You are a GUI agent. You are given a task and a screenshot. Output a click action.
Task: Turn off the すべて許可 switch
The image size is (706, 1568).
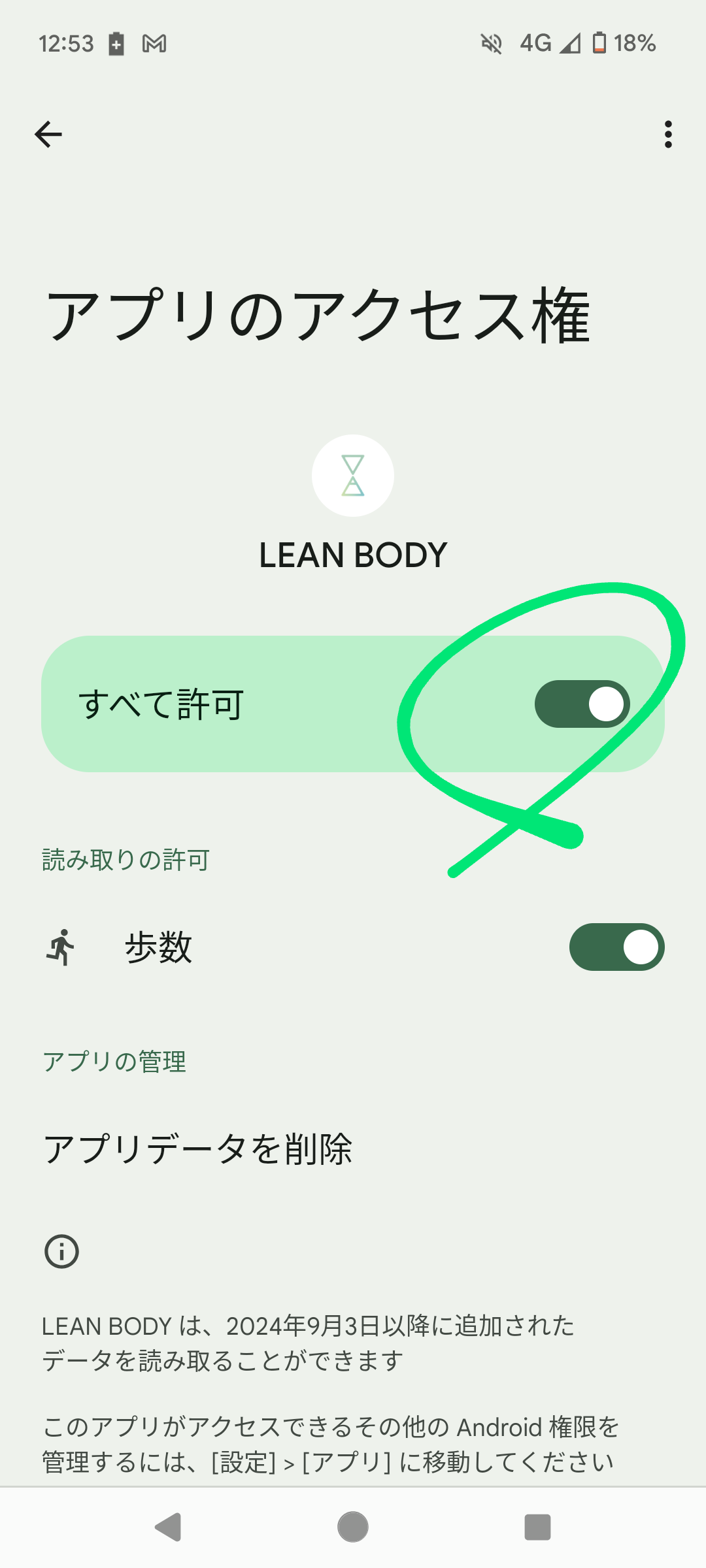tap(582, 704)
